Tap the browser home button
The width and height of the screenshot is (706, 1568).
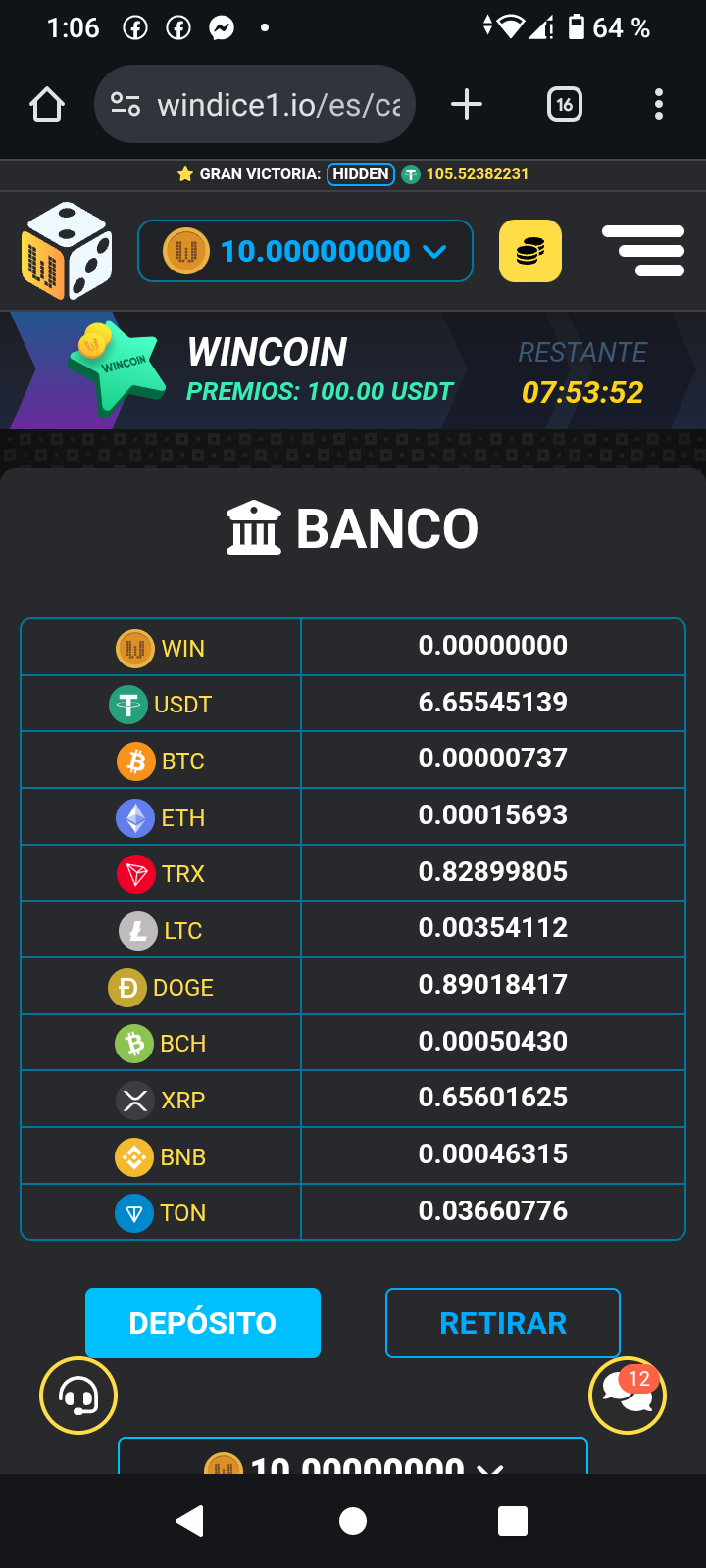pos(47,104)
